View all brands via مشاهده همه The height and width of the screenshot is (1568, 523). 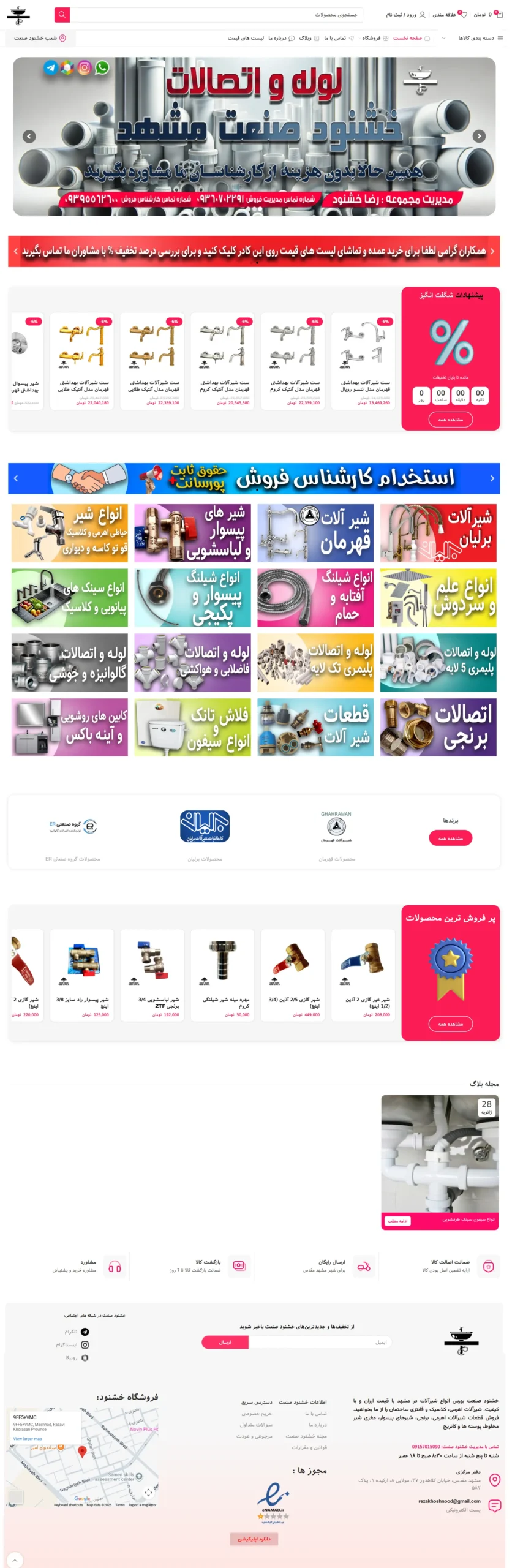[x=450, y=838]
